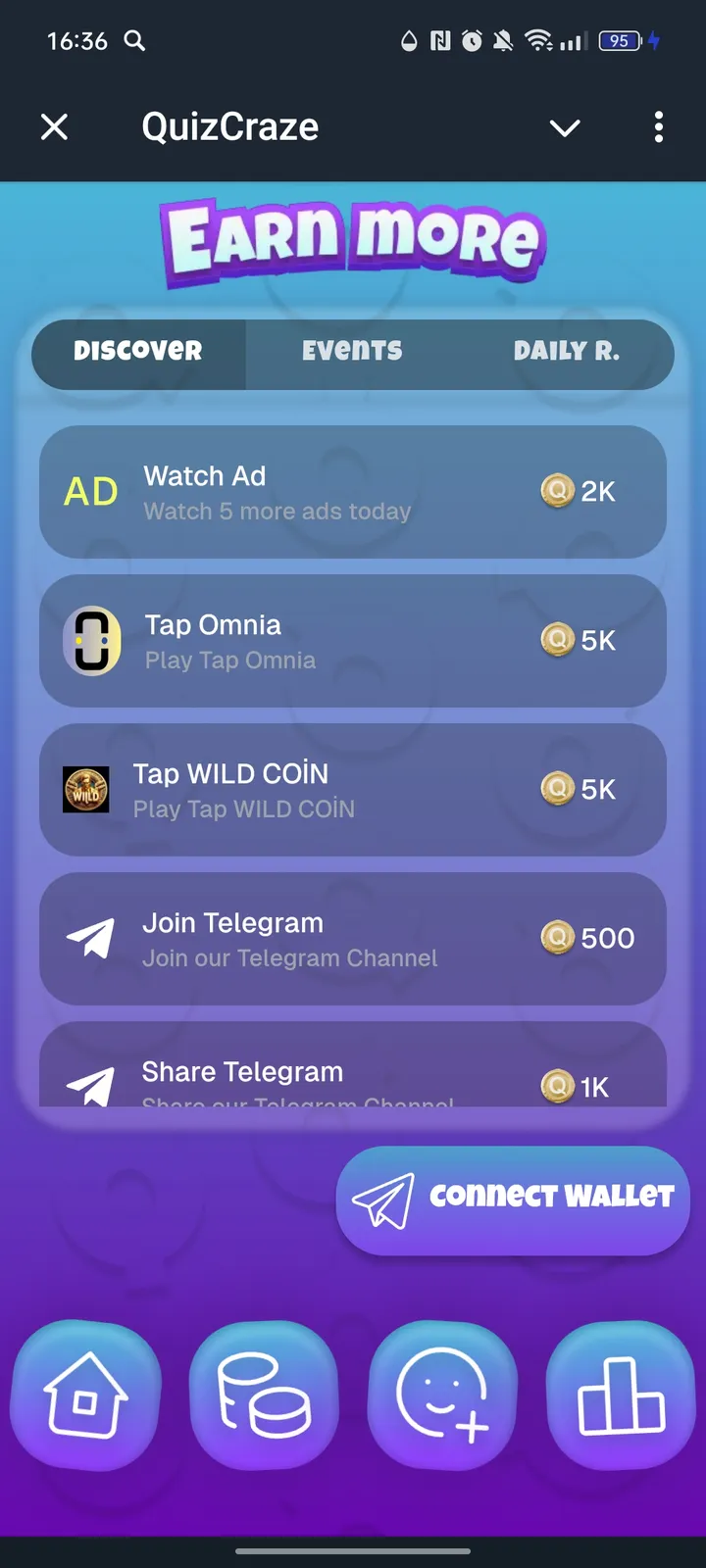This screenshot has height=1568, width=706.
Task: Expand the chevron next to QuizCraze title
Action: coord(565,127)
